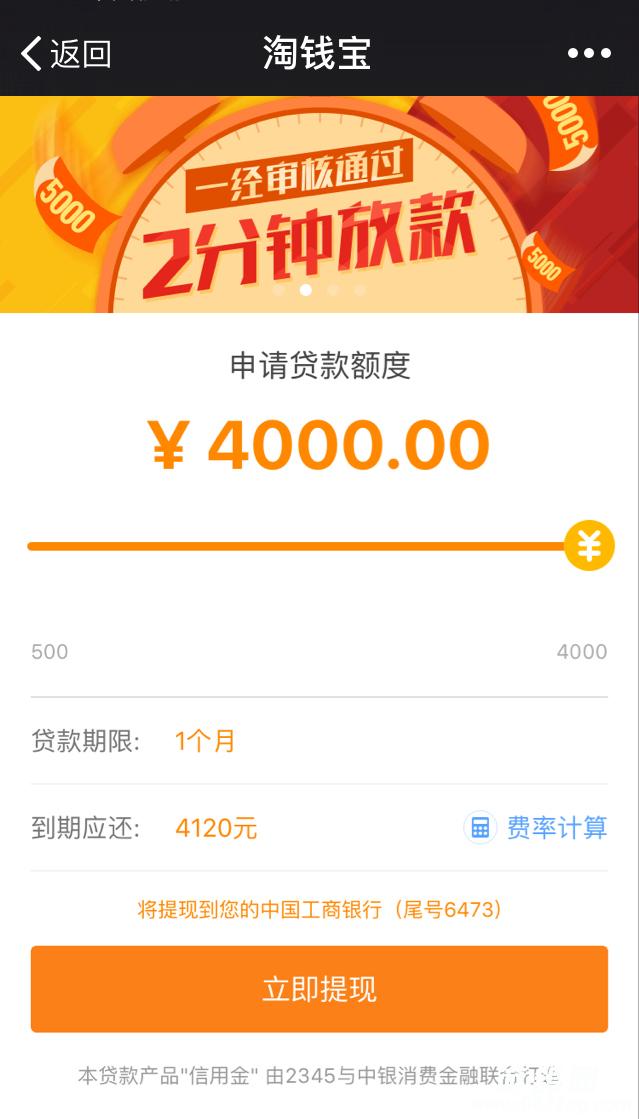
Task: Go back via 返回 arrow
Action: (65, 53)
